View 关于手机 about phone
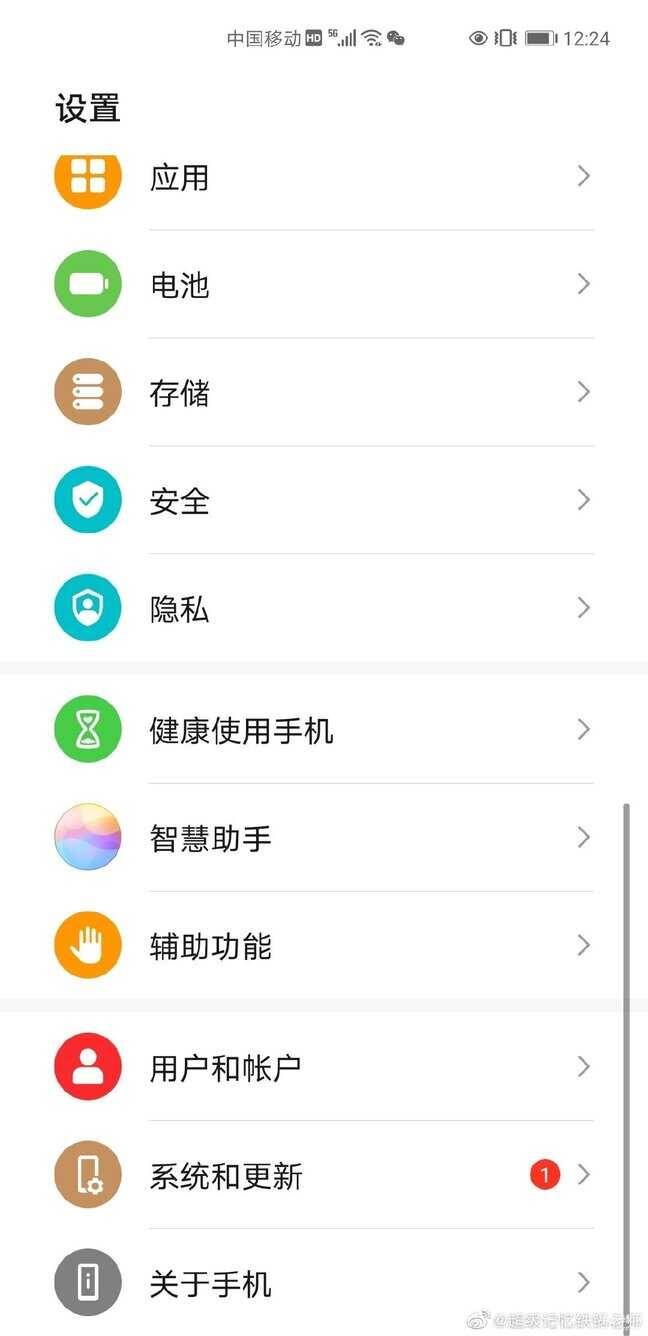648x1336 pixels. point(324,1283)
